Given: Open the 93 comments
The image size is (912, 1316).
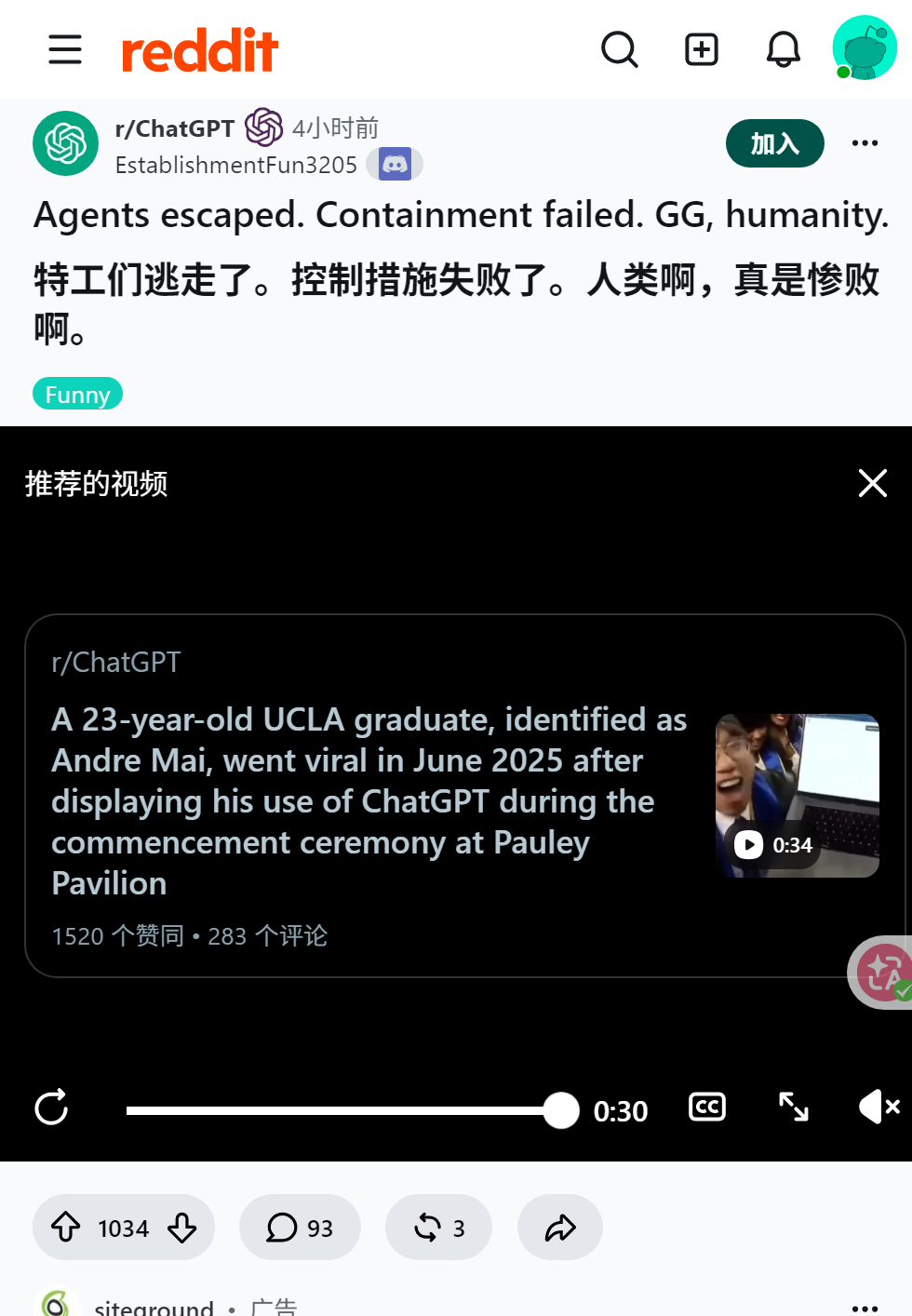Looking at the screenshot, I should coord(300,1228).
